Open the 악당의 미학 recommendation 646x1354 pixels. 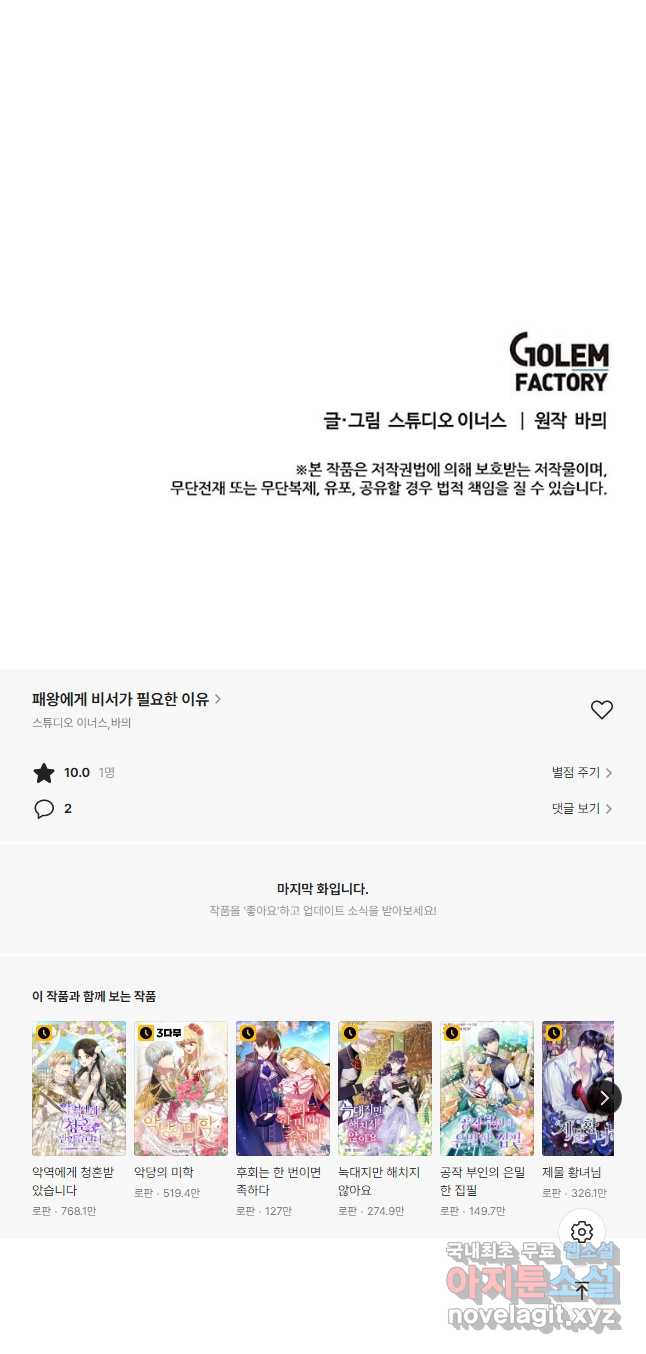[x=181, y=1088]
